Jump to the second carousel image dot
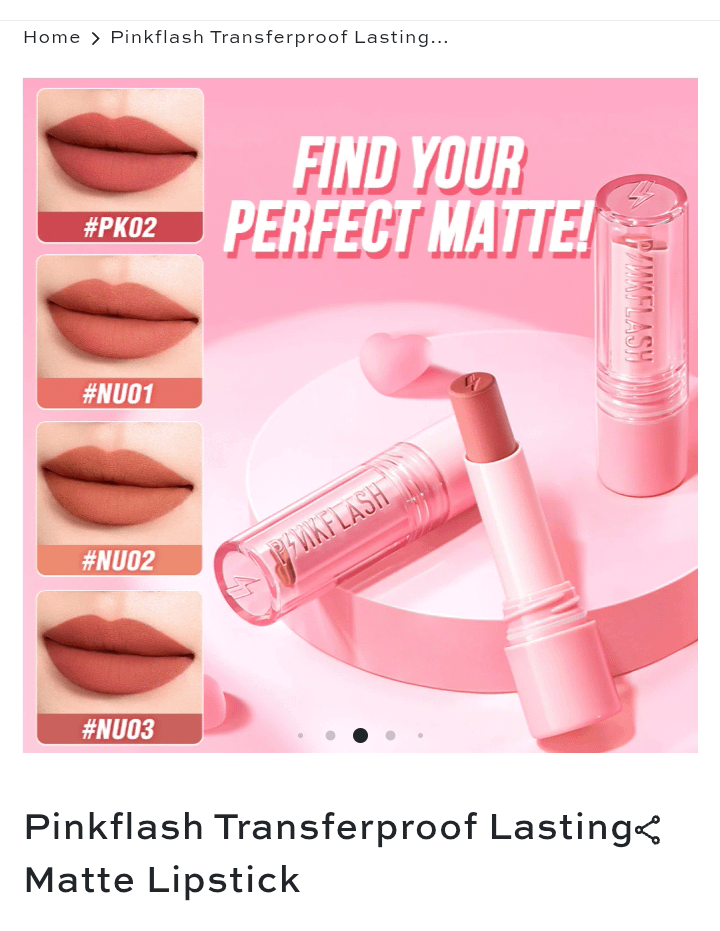Image resolution: width=720 pixels, height=931 pixels. [x=330, y=735]
